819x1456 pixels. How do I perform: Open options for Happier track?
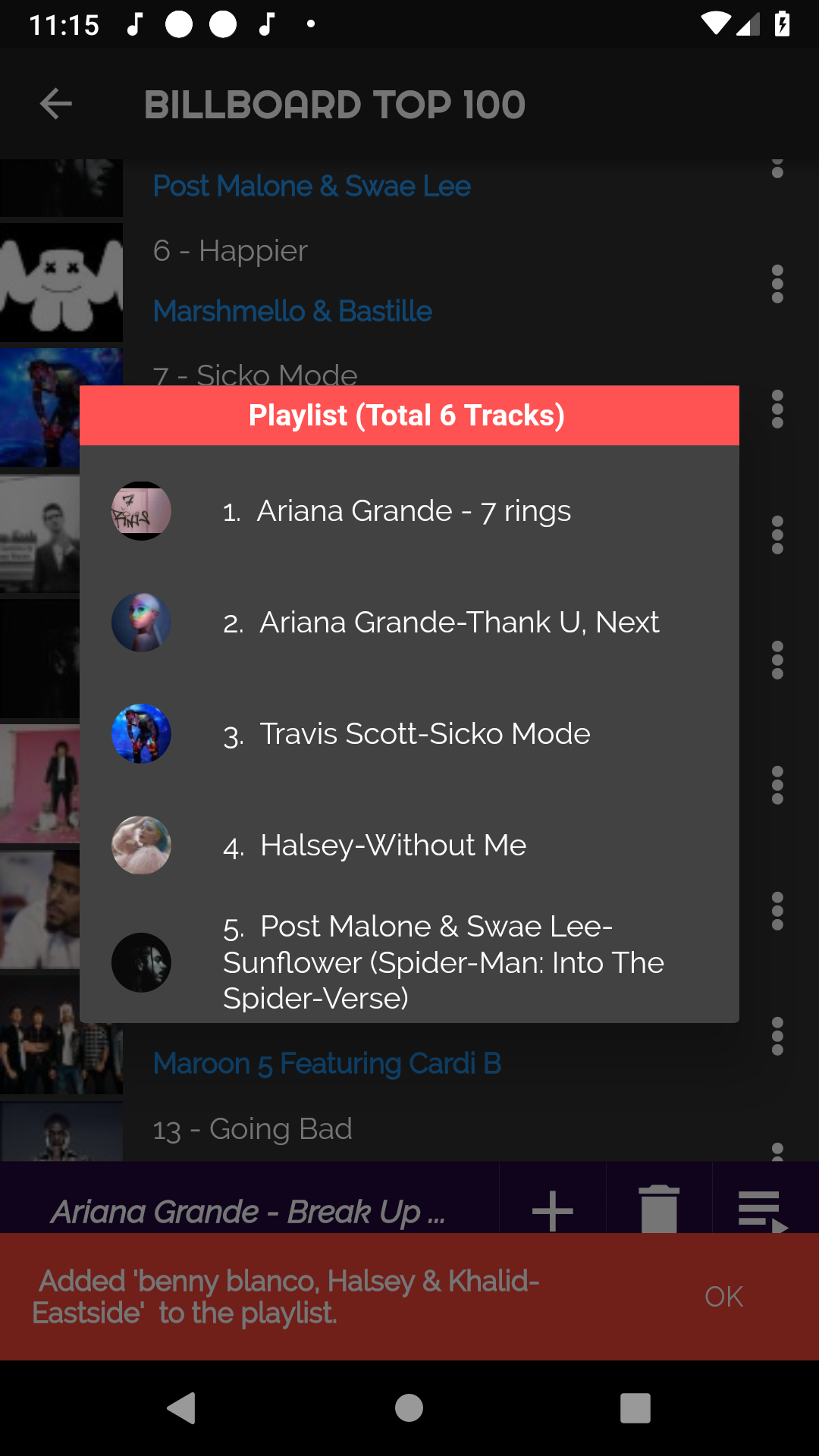coord(777,284)
